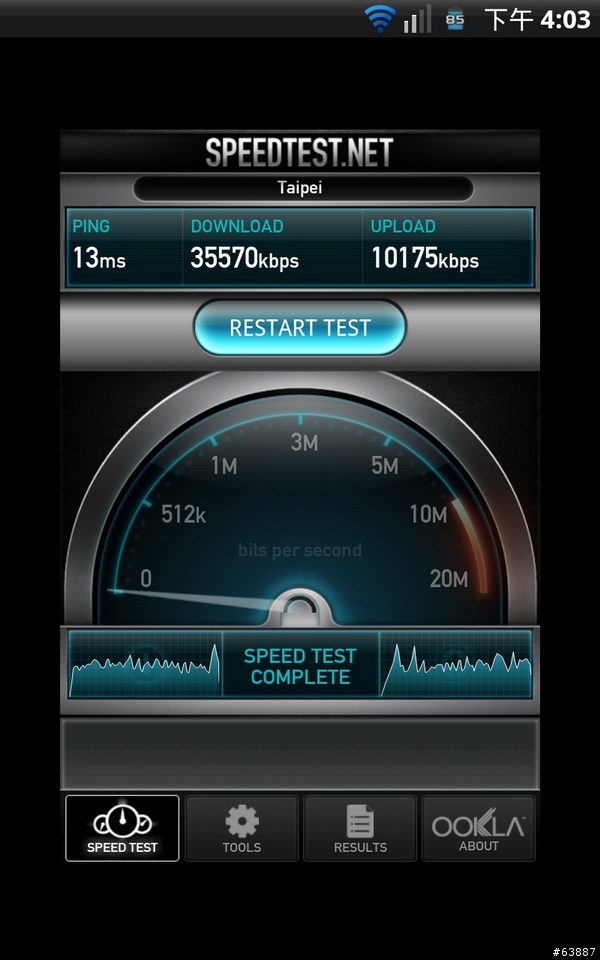Tap the Restart Test button
Screen dimensions: 600x960
(299, 328)
